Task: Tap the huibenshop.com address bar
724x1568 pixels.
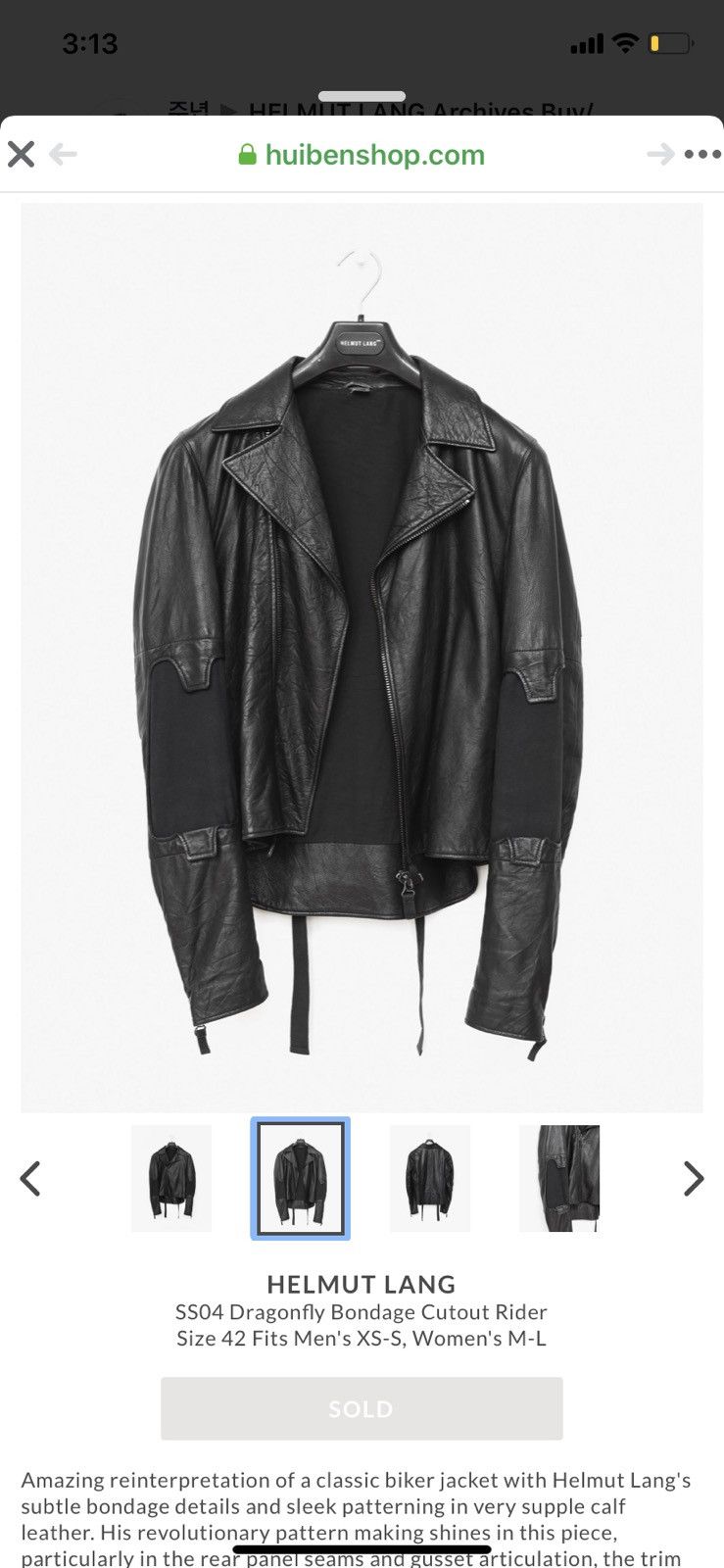Action: point(362,155)
